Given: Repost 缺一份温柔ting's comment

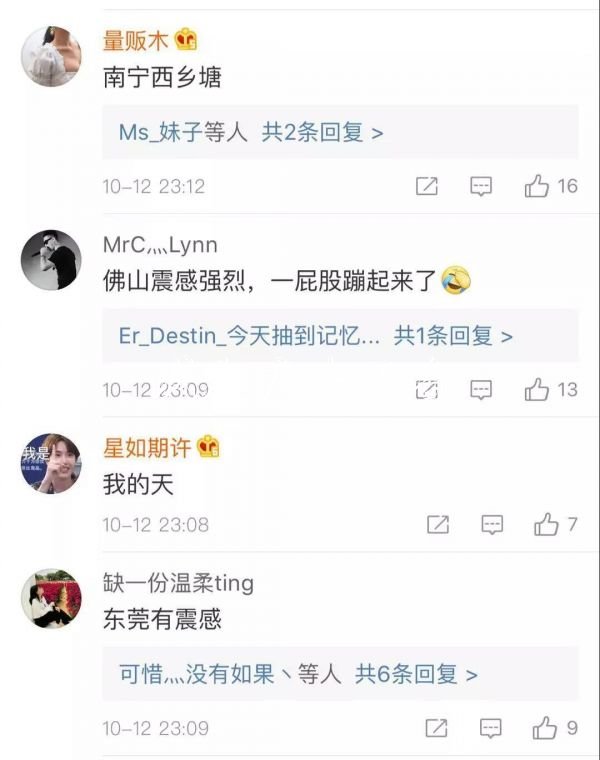Looking at the screenshot, I should coord(437,729).
